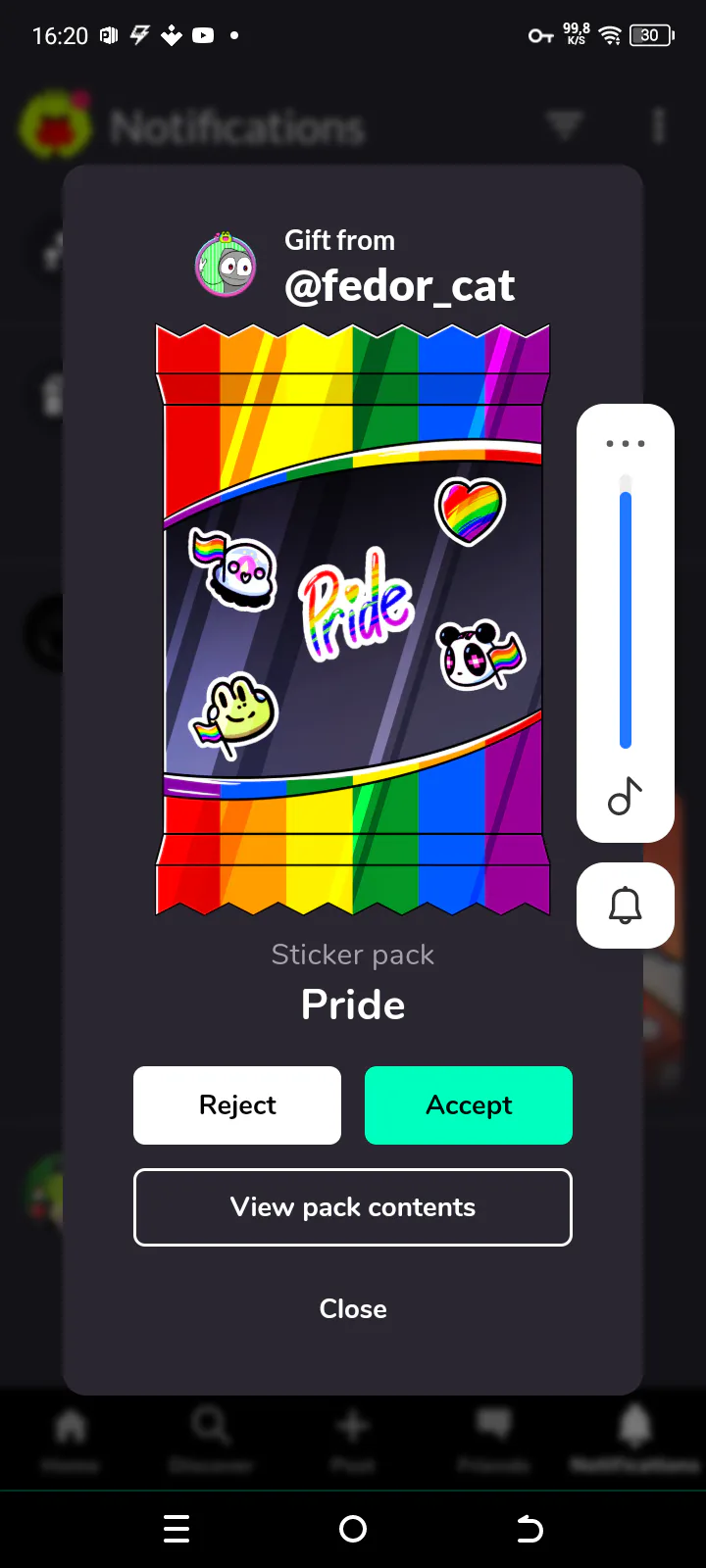Open @fedor_cat's profile avatar
Image resolution: width=706 pixels, height=1568 pixels.
(x=226, y=265)
